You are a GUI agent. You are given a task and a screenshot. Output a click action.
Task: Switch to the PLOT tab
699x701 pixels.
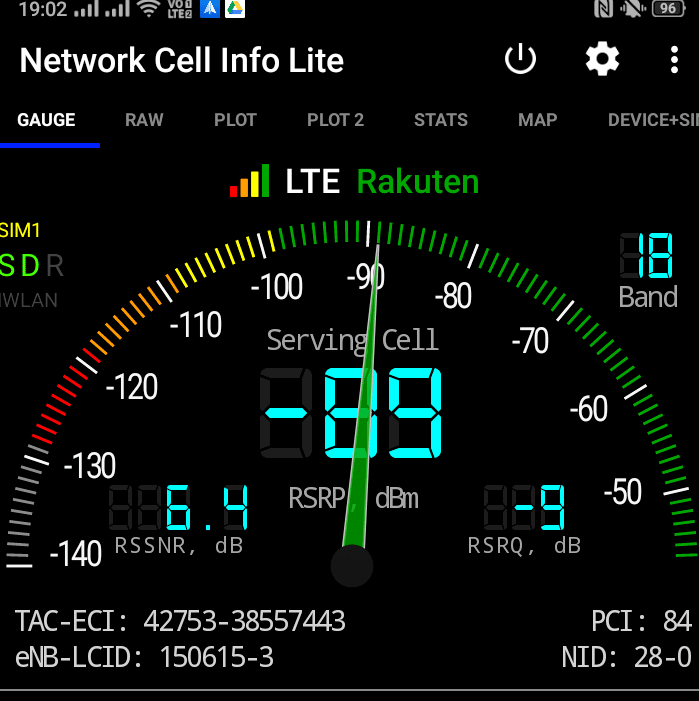pos(235,120)
